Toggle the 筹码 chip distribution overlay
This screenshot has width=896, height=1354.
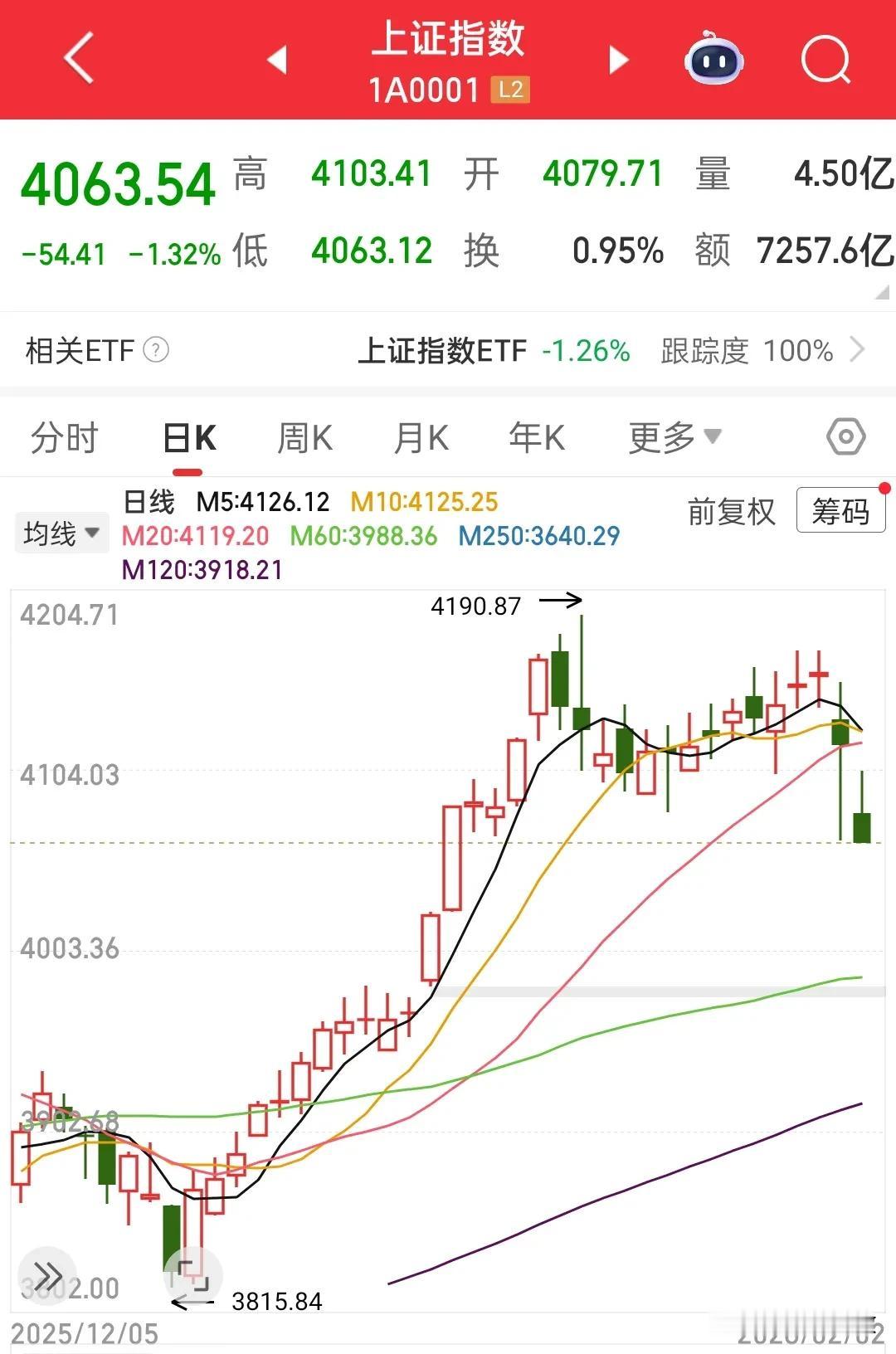coord(840,513)
